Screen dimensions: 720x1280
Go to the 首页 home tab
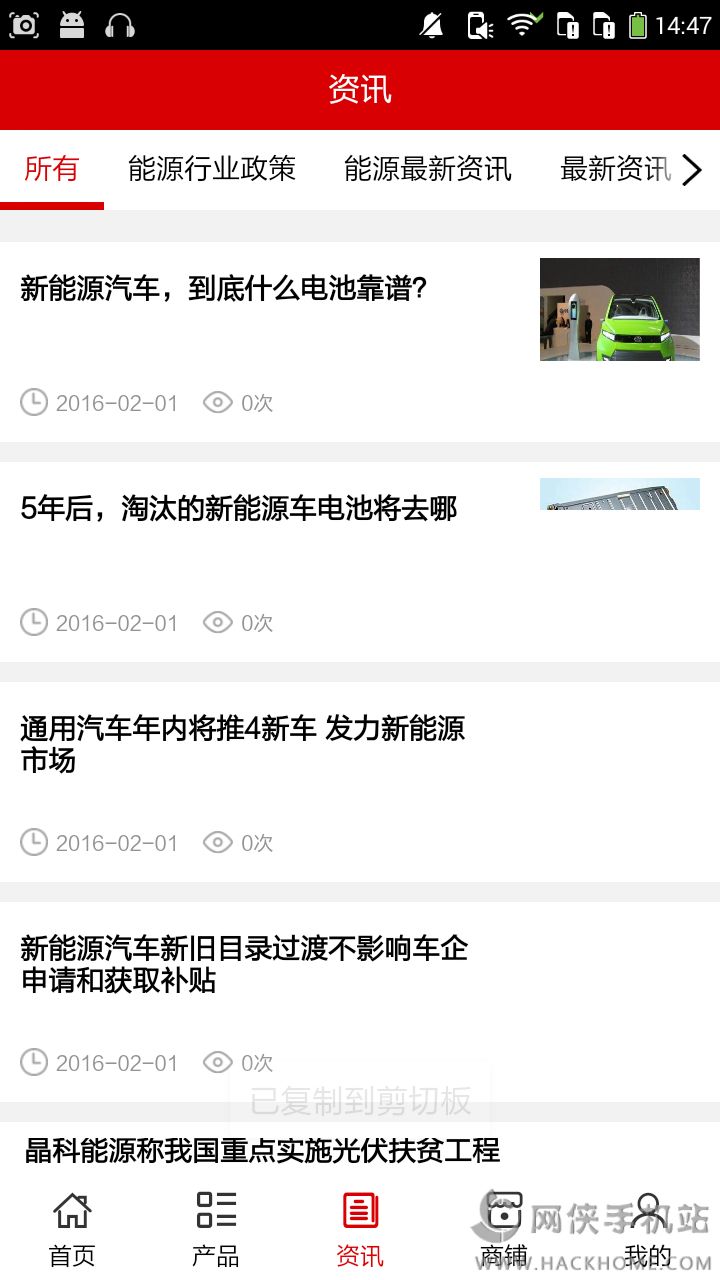tap(72, 1228)
